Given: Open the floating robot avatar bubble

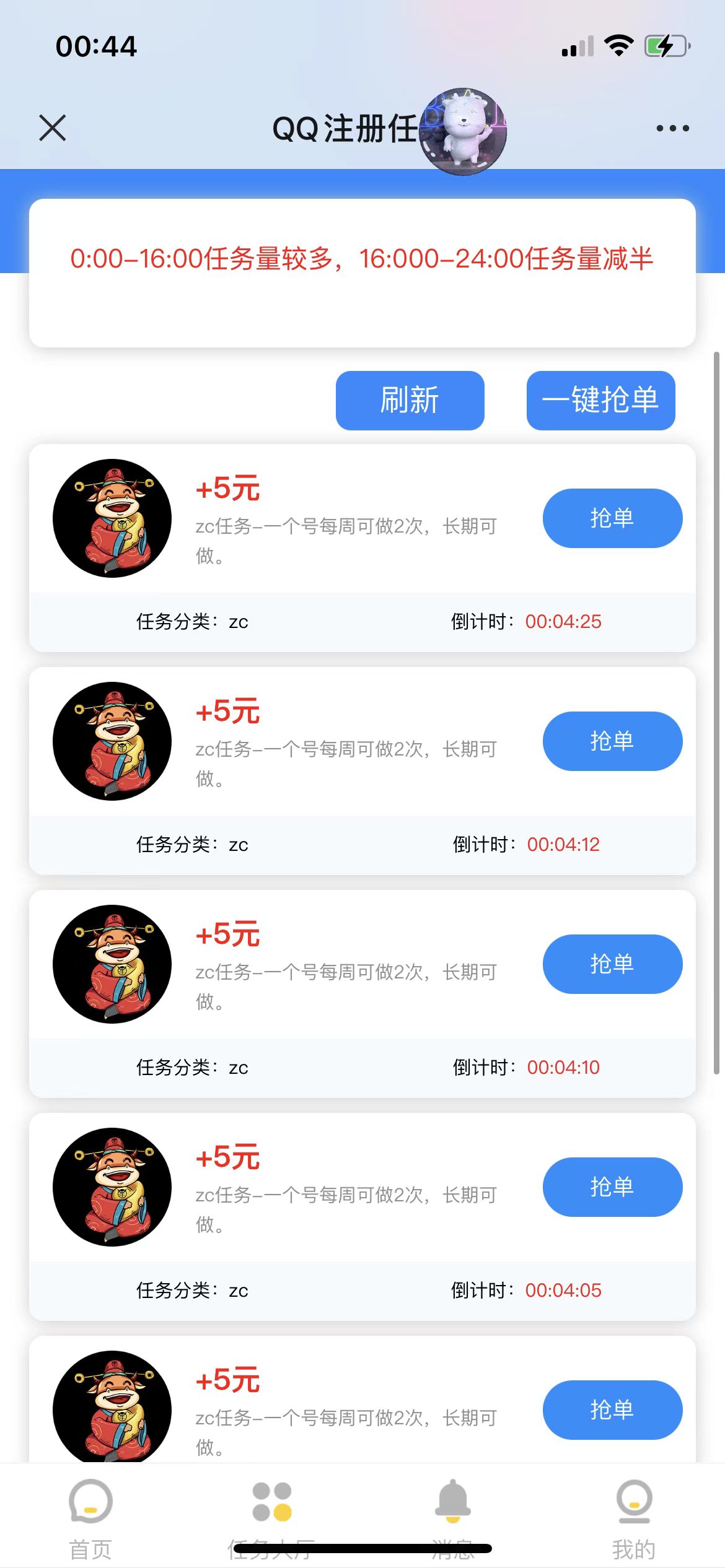Looking at the screenshot, I should point(463,131).
